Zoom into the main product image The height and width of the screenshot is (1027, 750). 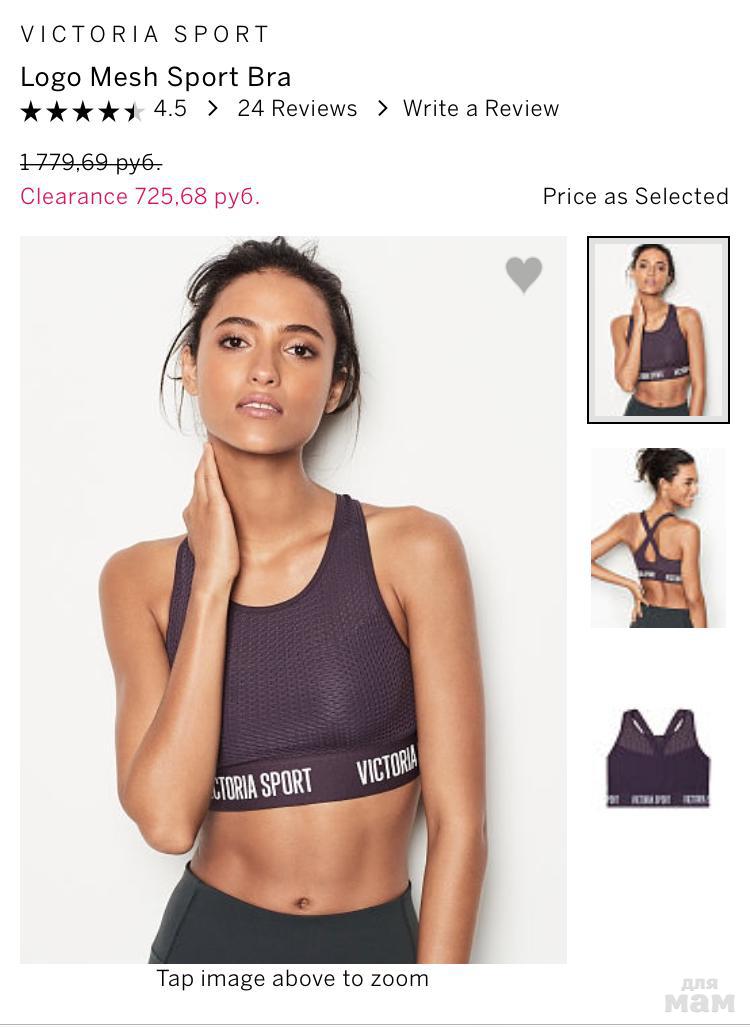tap(293, 599)
